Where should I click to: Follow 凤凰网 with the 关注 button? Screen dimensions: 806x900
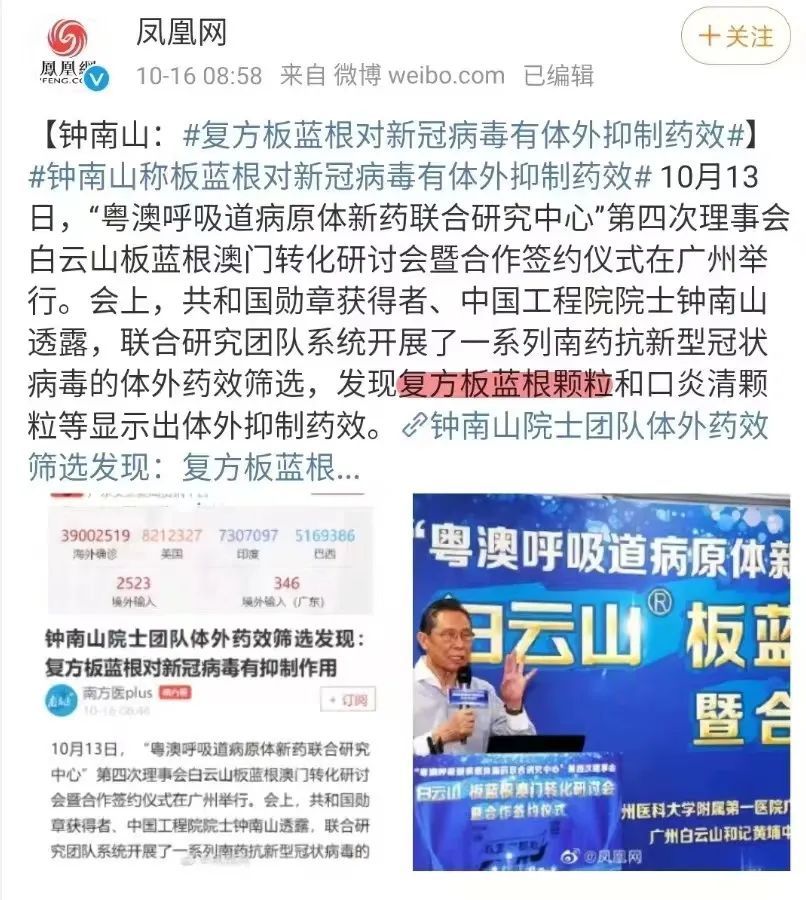(x=735, y=36)
